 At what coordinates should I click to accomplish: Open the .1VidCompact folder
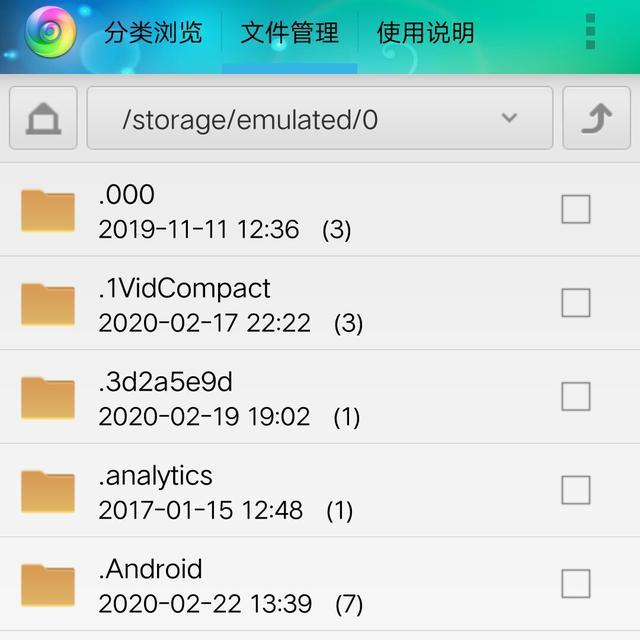[x=250, y=304]
